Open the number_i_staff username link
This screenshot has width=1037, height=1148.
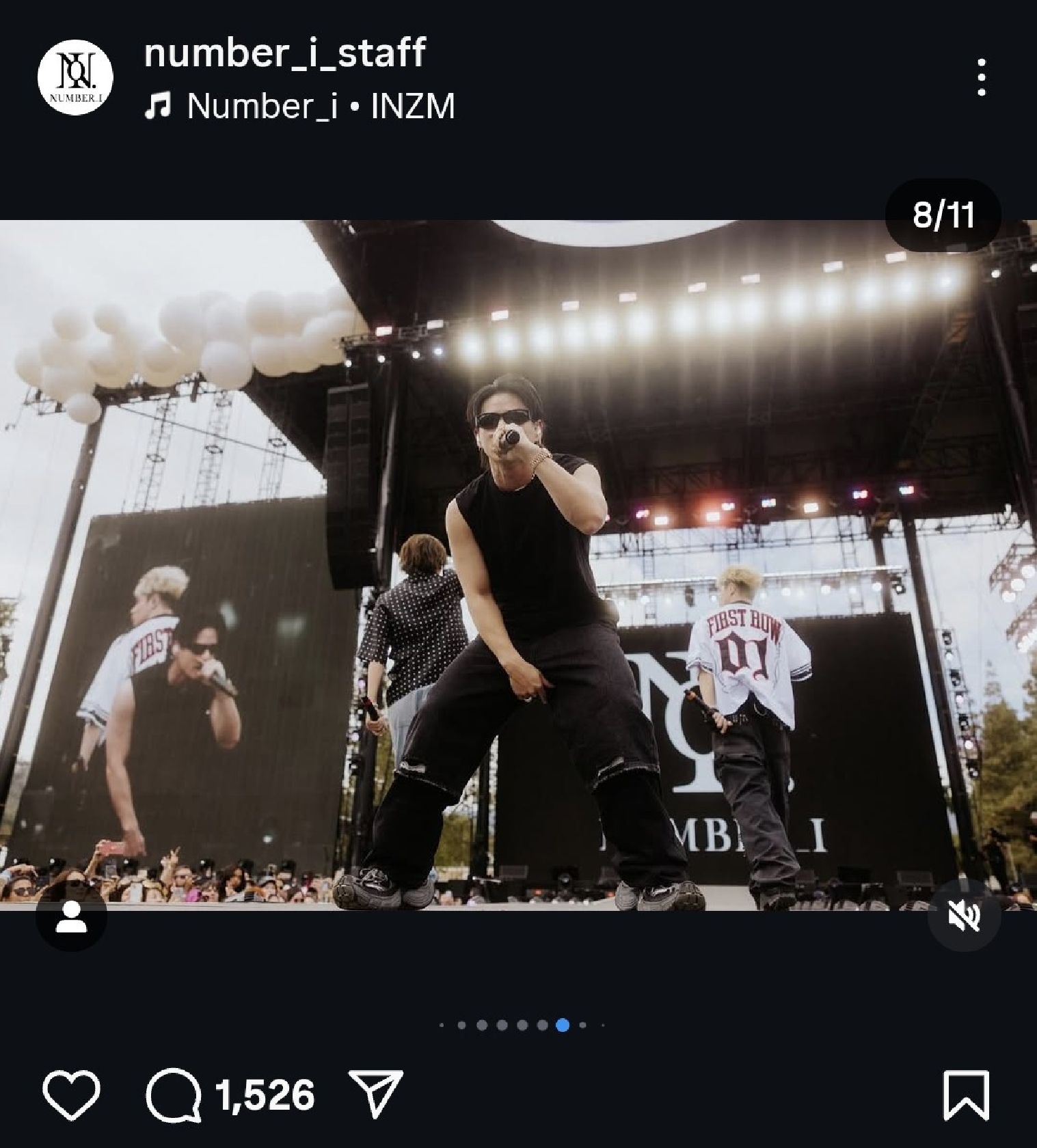pos(284,53)
